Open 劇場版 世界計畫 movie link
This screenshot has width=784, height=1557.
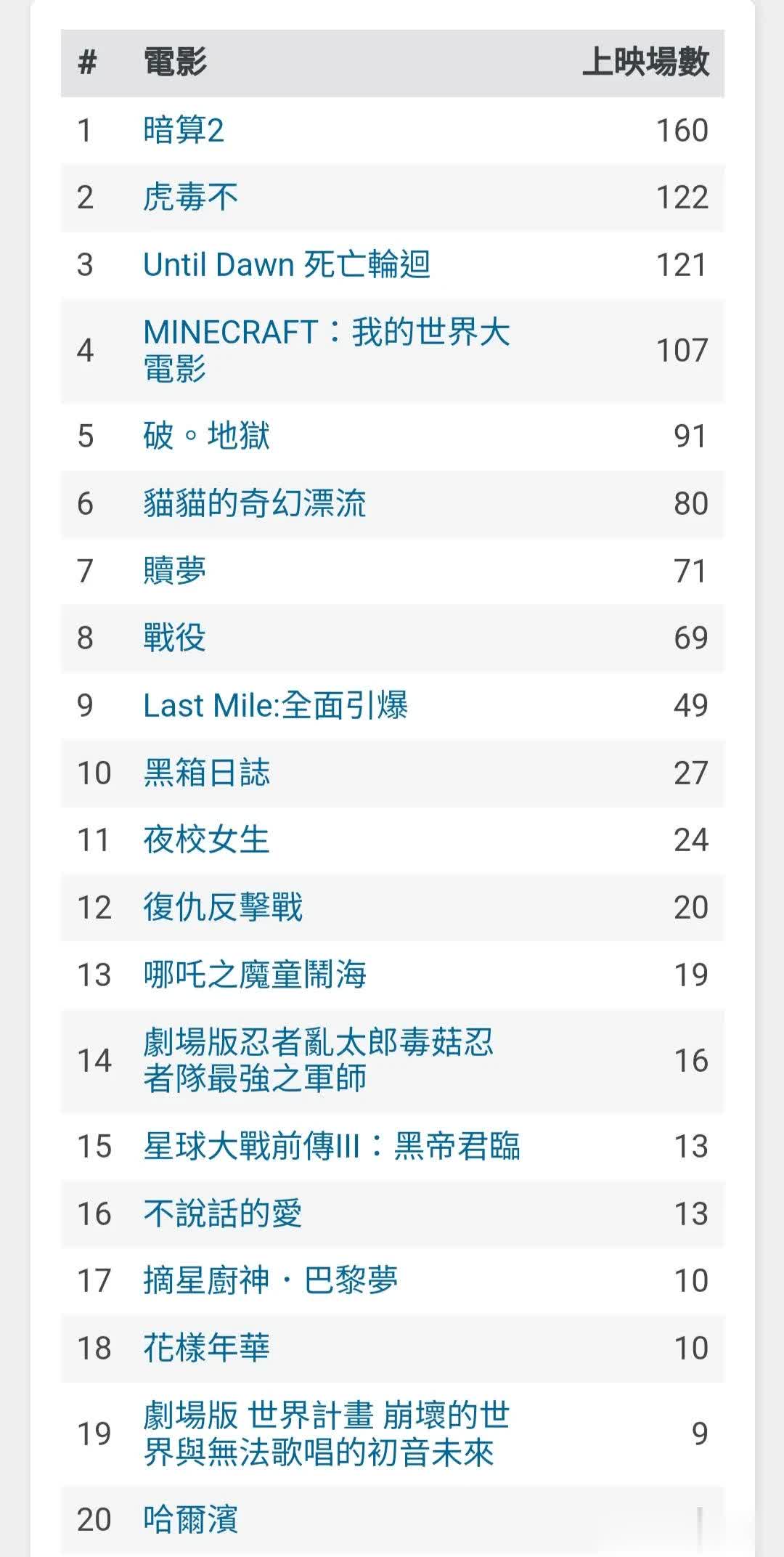click(327, 1434)
